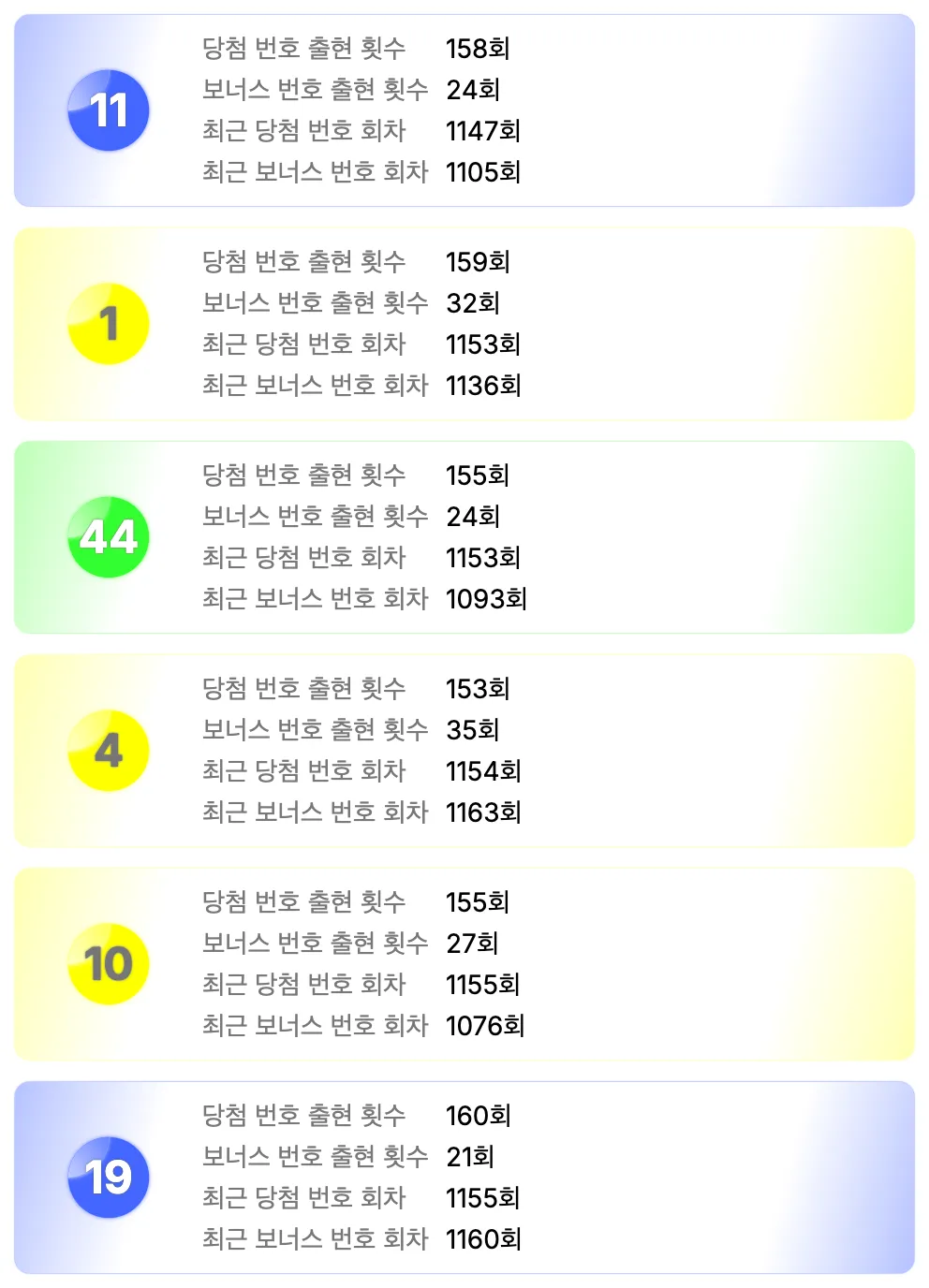
Task: Select the blue ball numbered 11
Action: (x=107, y=110)
